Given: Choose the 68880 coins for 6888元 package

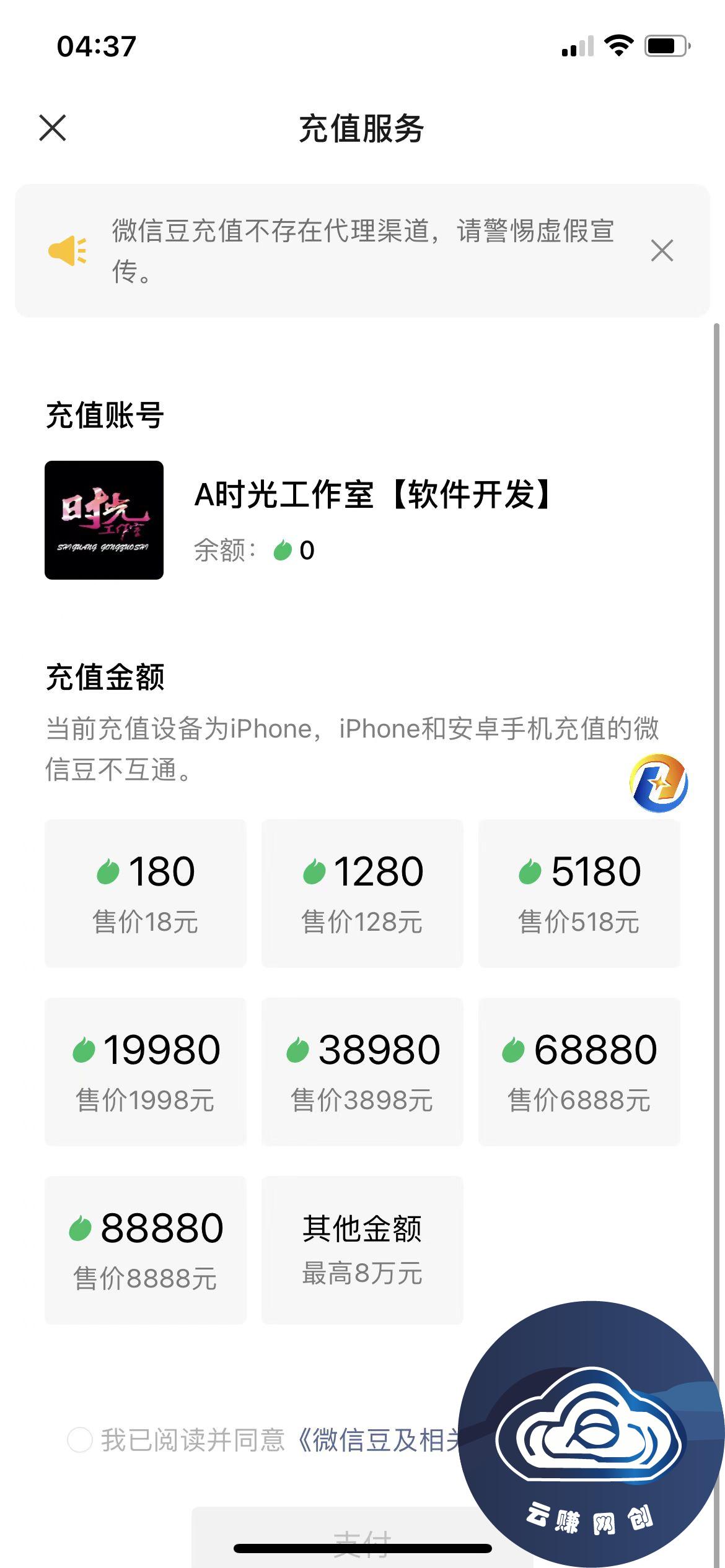Looking at the screenshot, I should pyautogui.click(x=579, y=1071).
